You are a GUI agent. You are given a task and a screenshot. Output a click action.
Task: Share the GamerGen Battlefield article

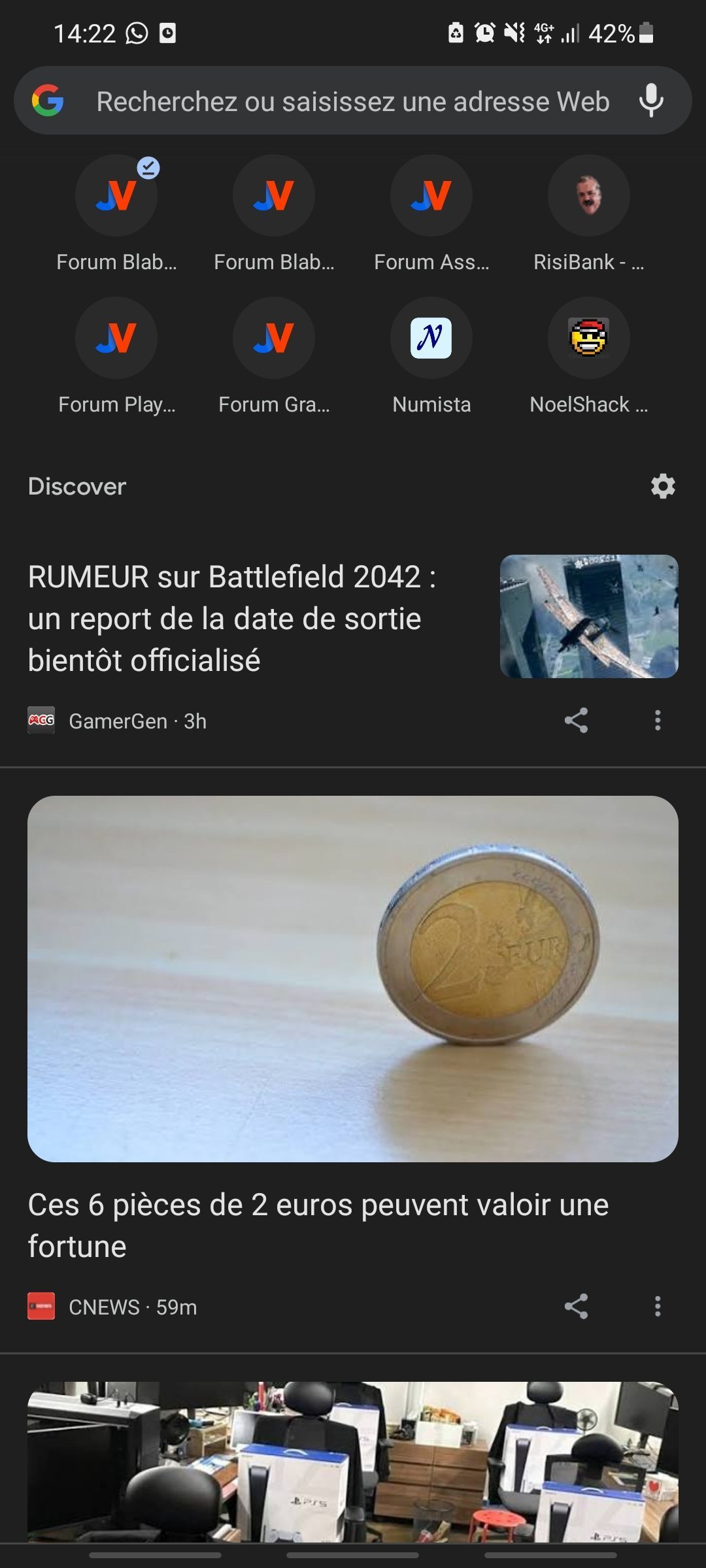[x=576, y=721]
